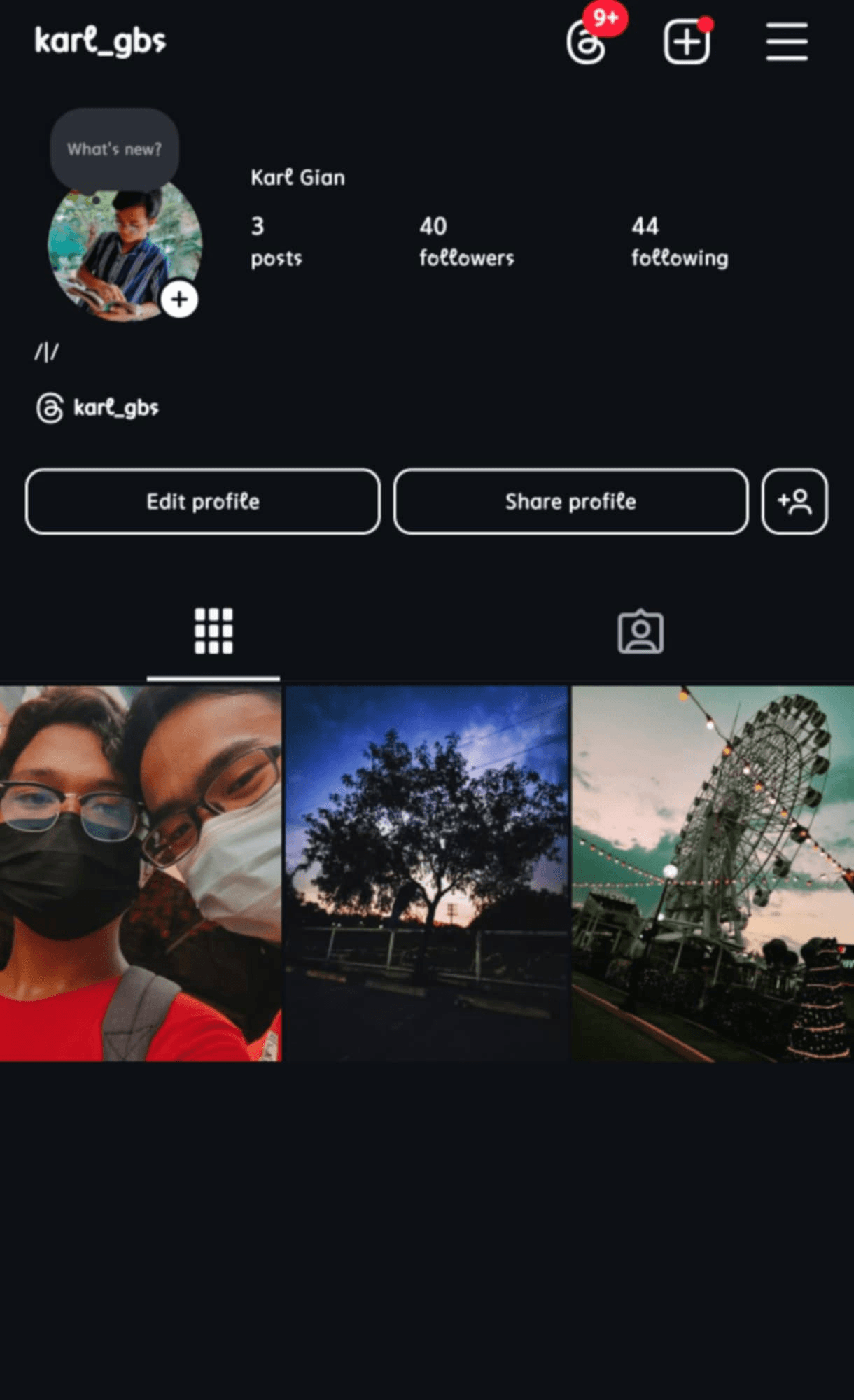The width and height of the screenshot is (854, 1400).
Task: Switch to the posts grid tab
Action: click(x=213, y=631)
